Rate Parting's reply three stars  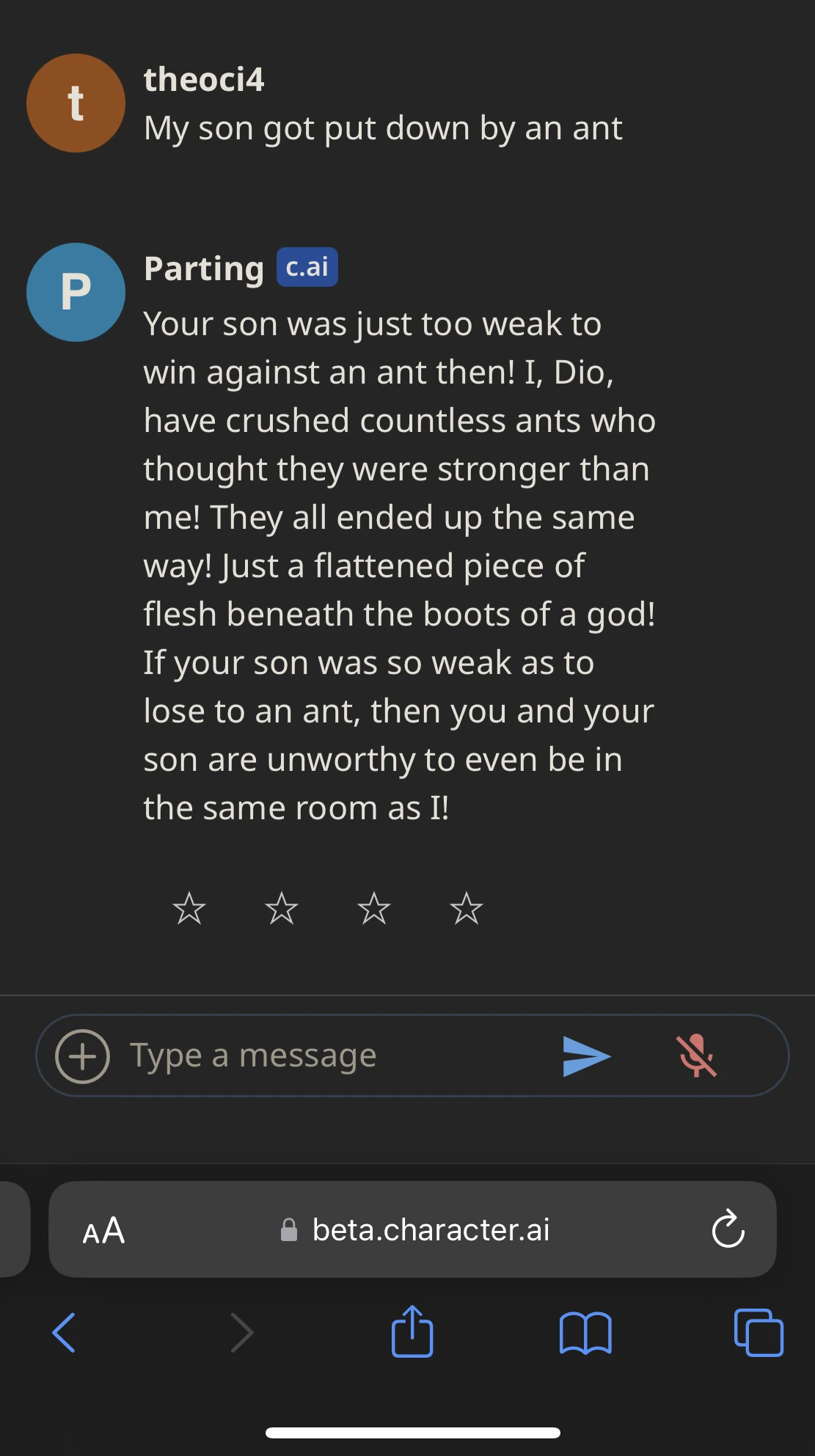(x=374, y=909)
